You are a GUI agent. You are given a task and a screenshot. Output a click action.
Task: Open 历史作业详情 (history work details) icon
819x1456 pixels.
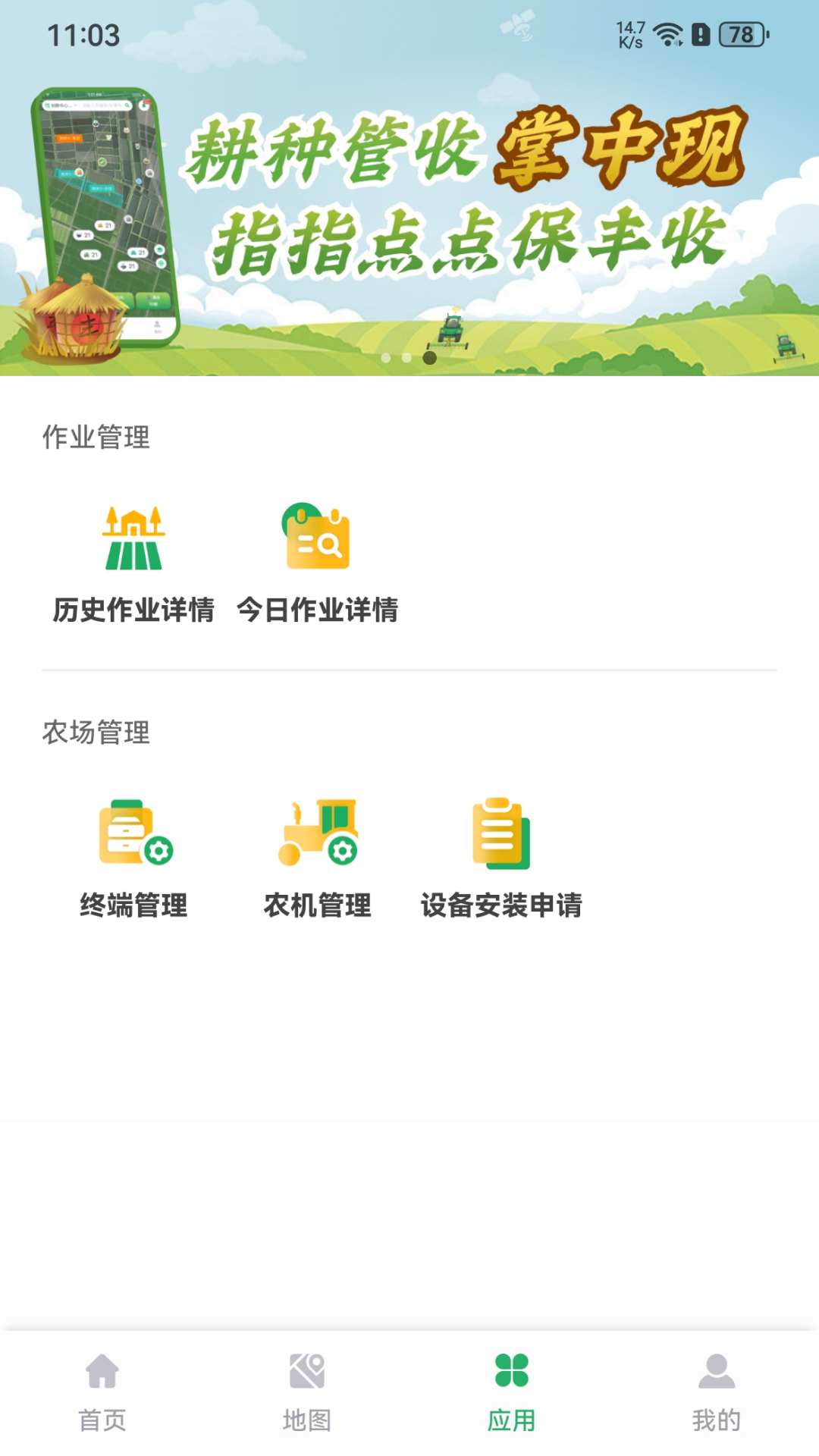click(x=133, y=538)
